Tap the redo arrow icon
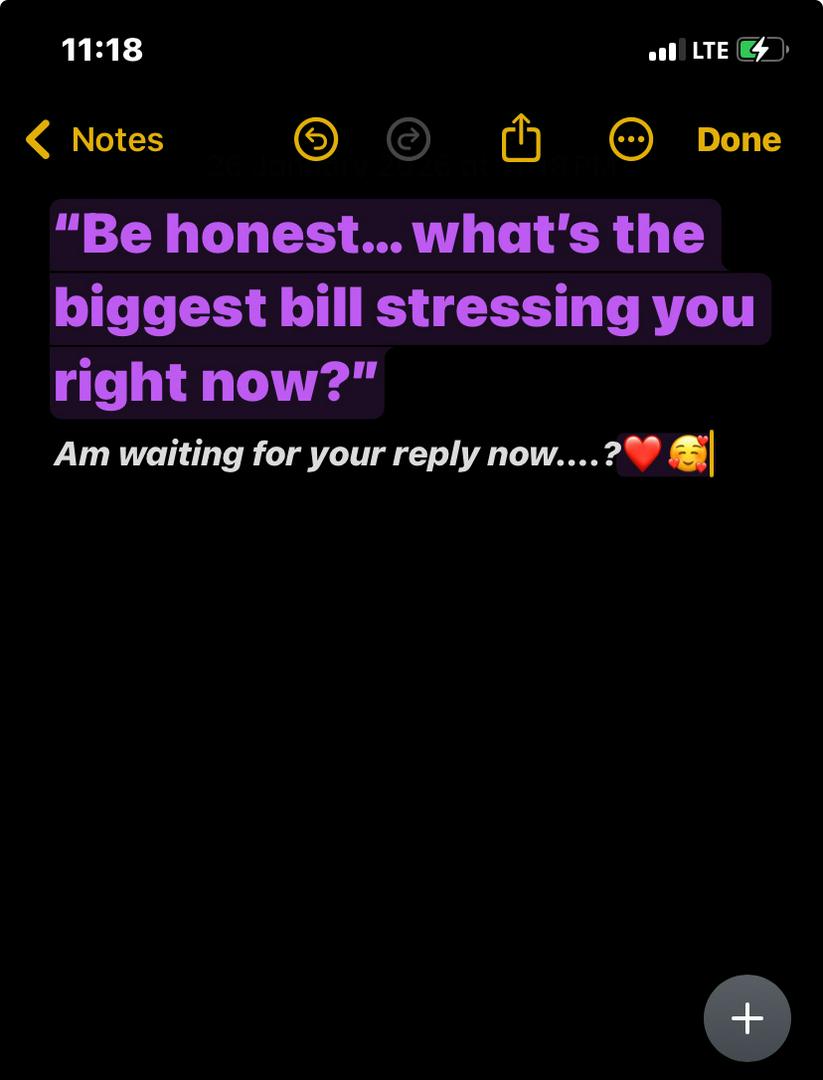 click(408, 140)
